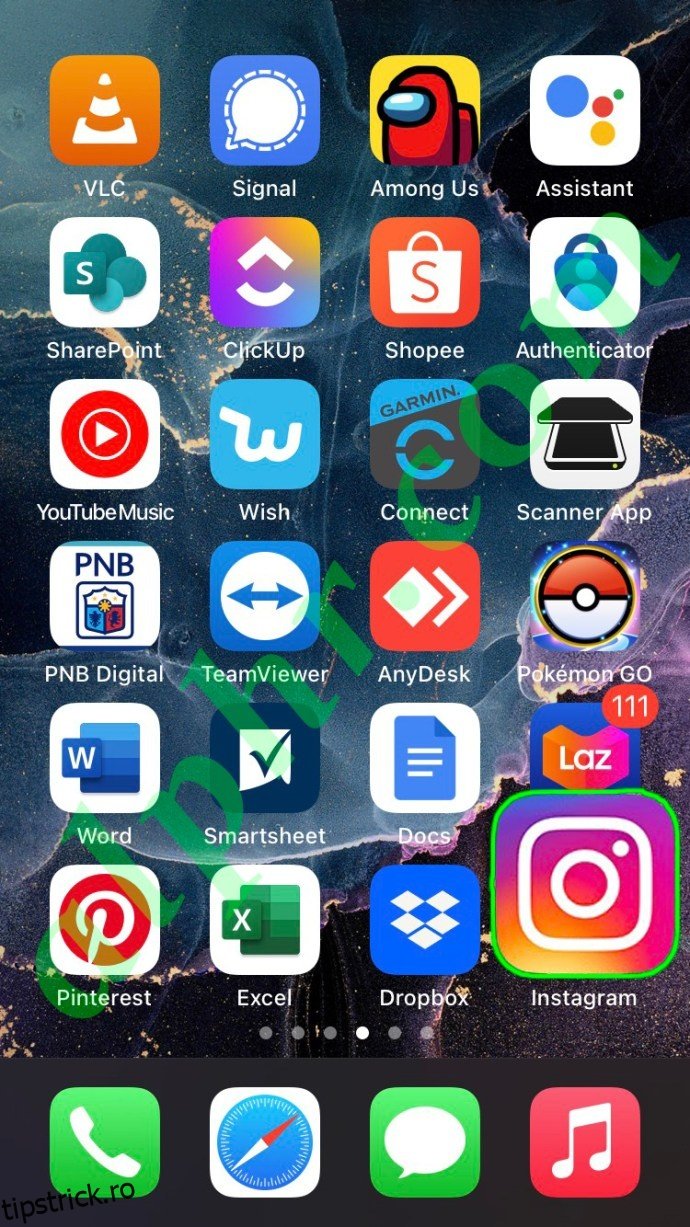This screenshot has height=1227, width=690.
Task: Launch the SharePoint app
Action: [x=105, y=272]
